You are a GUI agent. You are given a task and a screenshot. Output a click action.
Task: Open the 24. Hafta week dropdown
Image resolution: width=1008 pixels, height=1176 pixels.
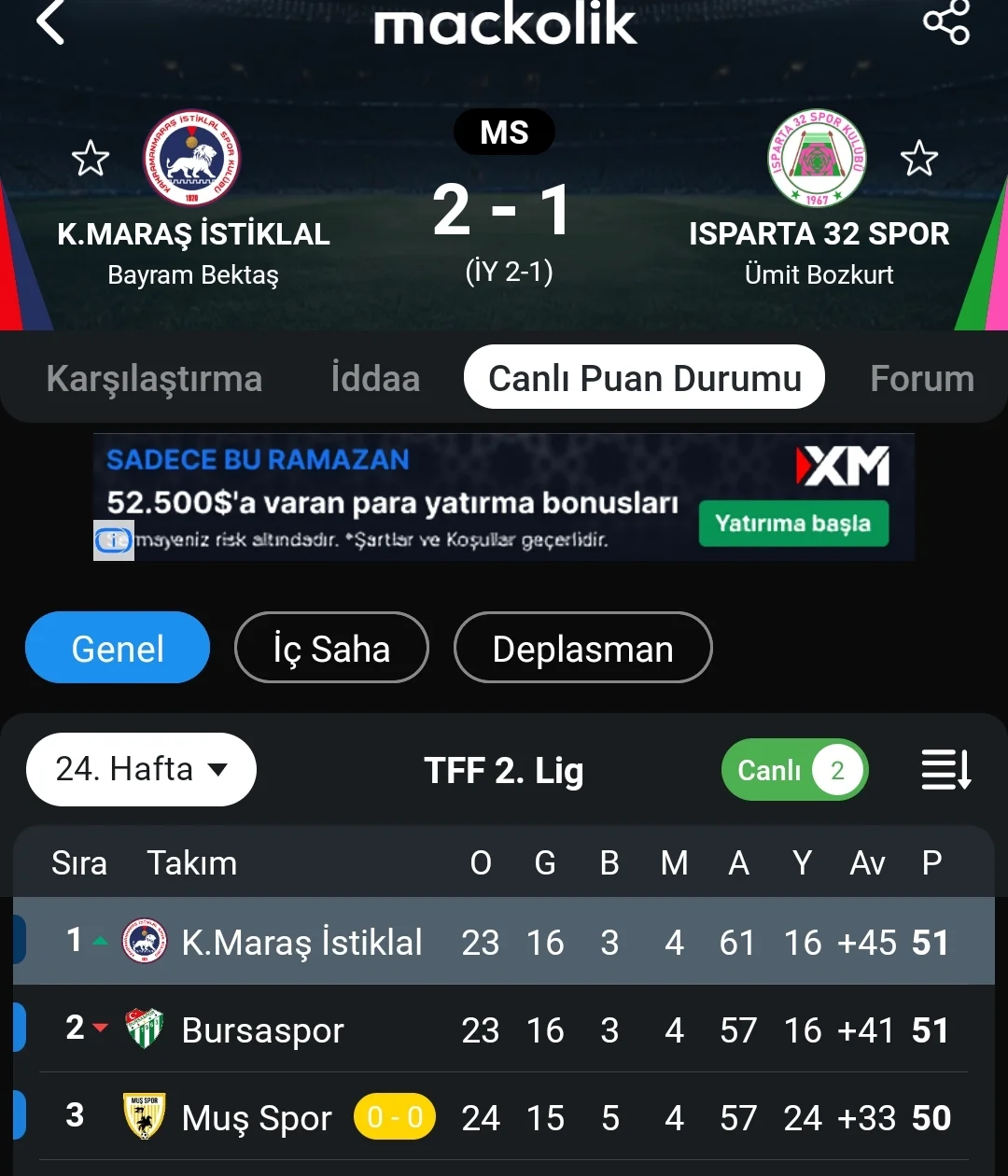tap(141, 769)
